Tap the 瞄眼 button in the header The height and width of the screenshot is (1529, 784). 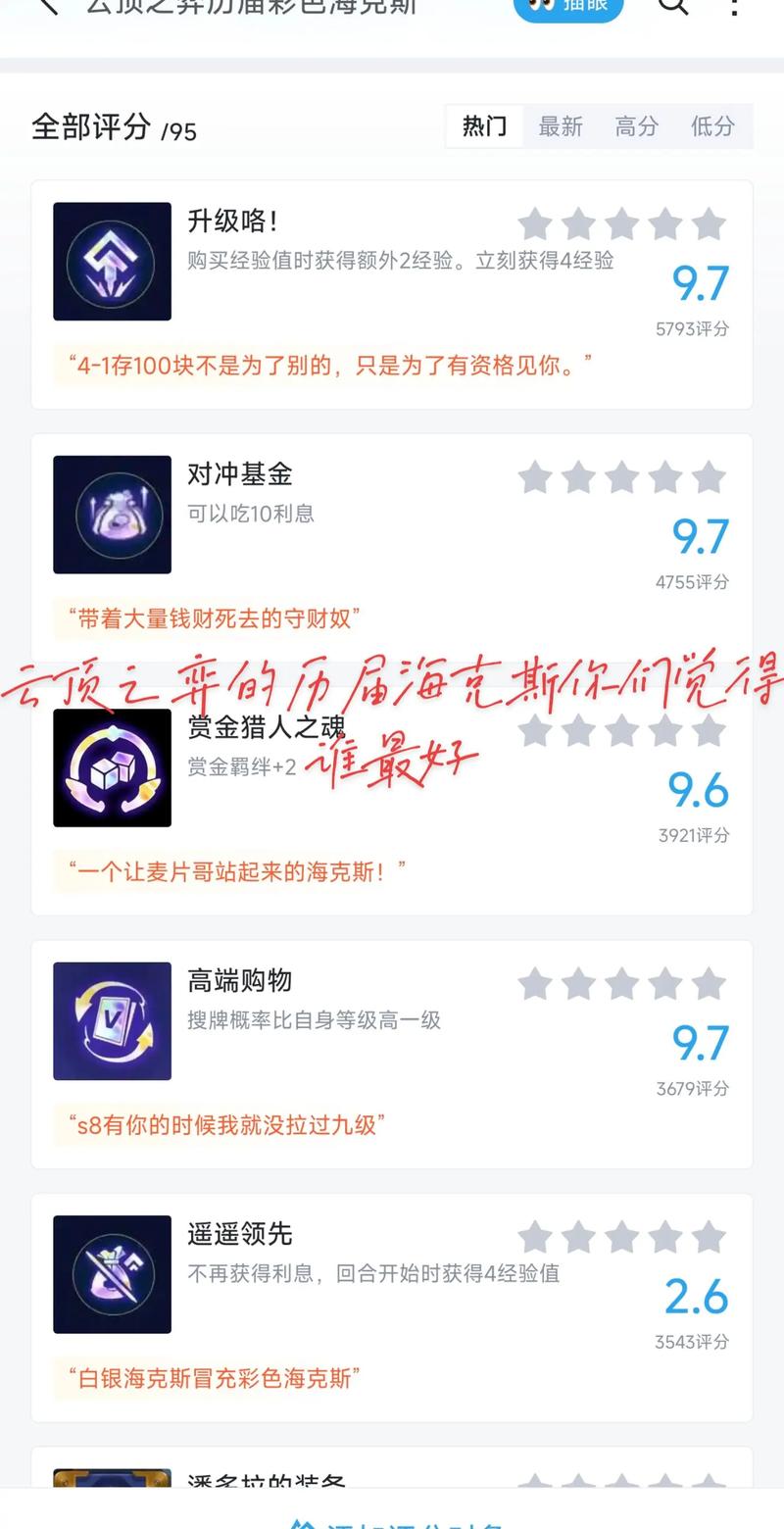point(568,6)
